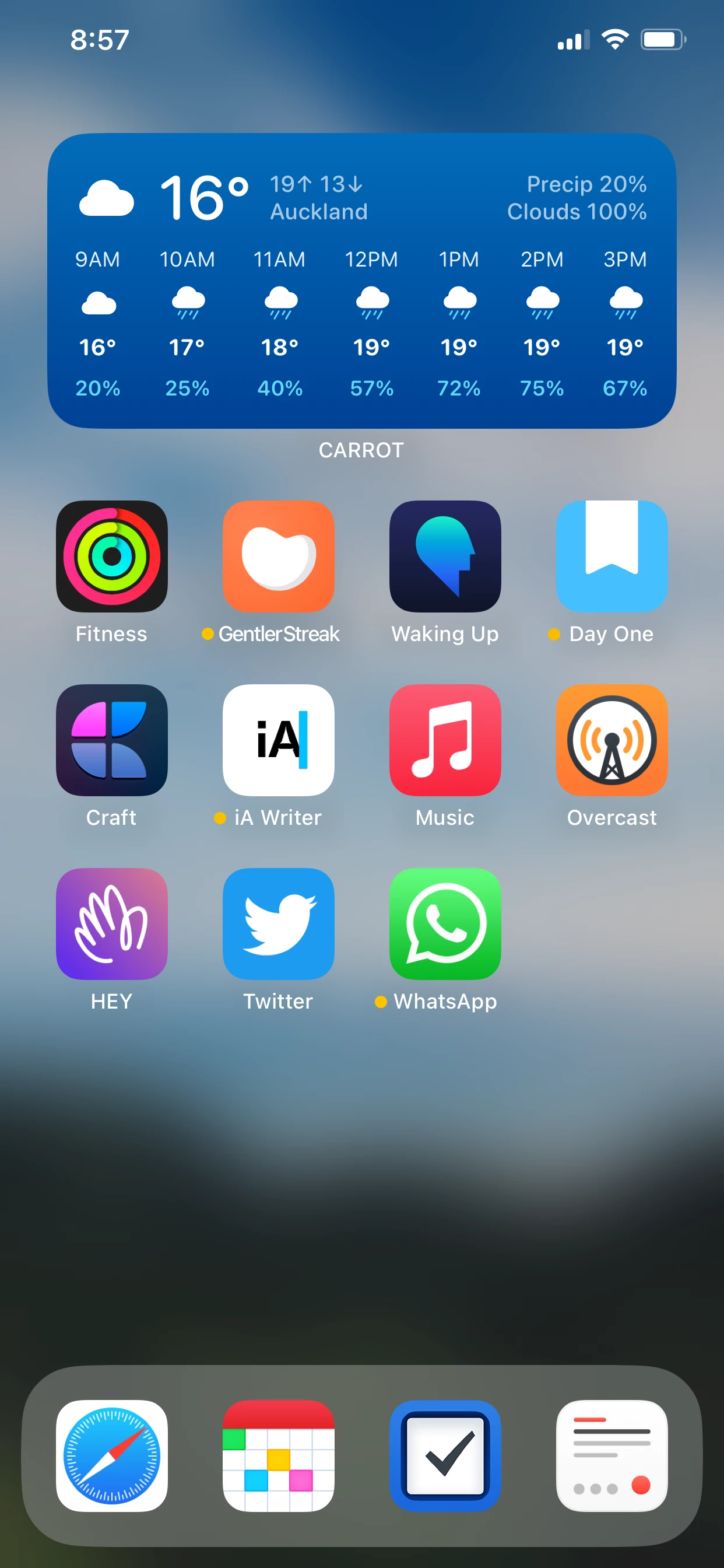This screenshot has height=1568, width=724.
Task: Open GentlerStreak app
Action: (x=279, y=556)
